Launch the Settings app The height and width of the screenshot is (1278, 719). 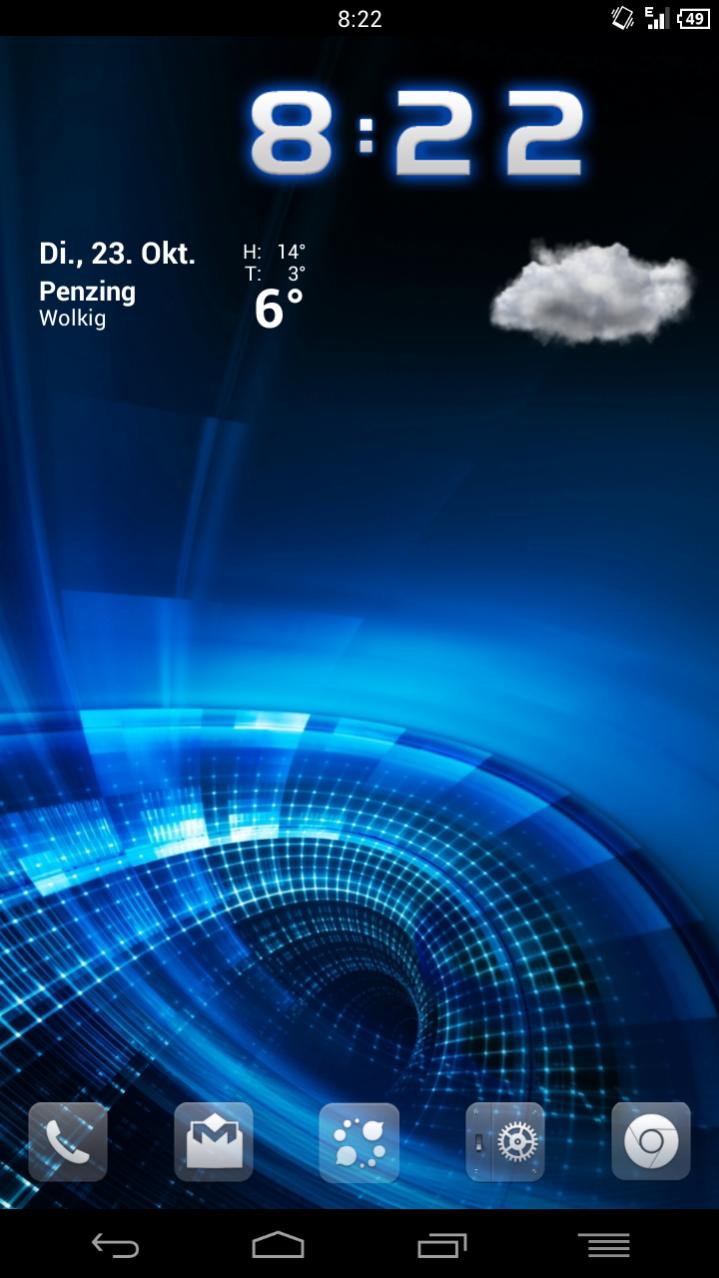pyautogui.click(x=505, y=1141)
